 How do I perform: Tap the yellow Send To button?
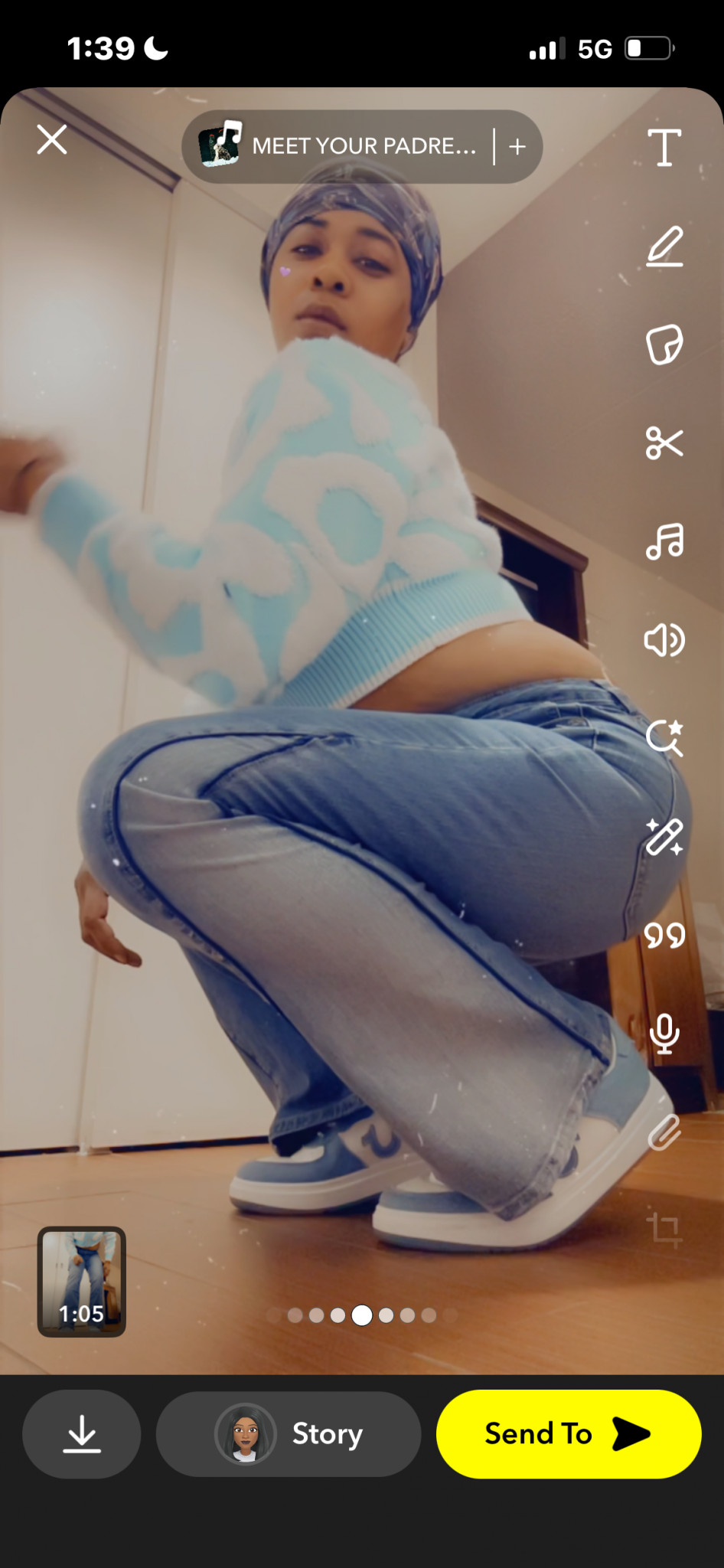[568, 1433]
